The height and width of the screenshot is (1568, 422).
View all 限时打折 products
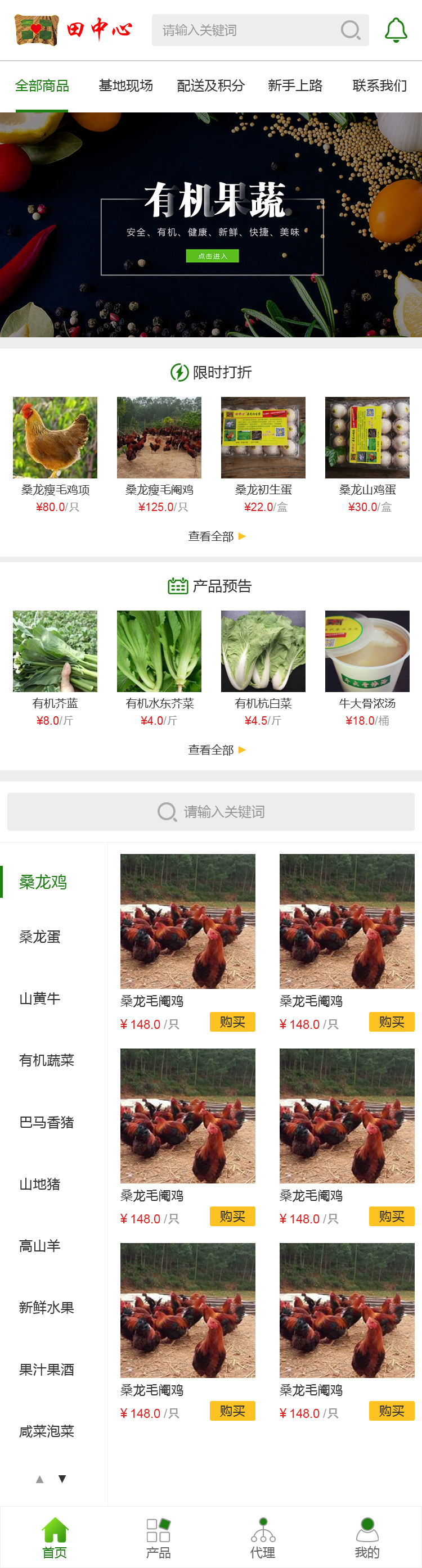[x=216, y=536]
